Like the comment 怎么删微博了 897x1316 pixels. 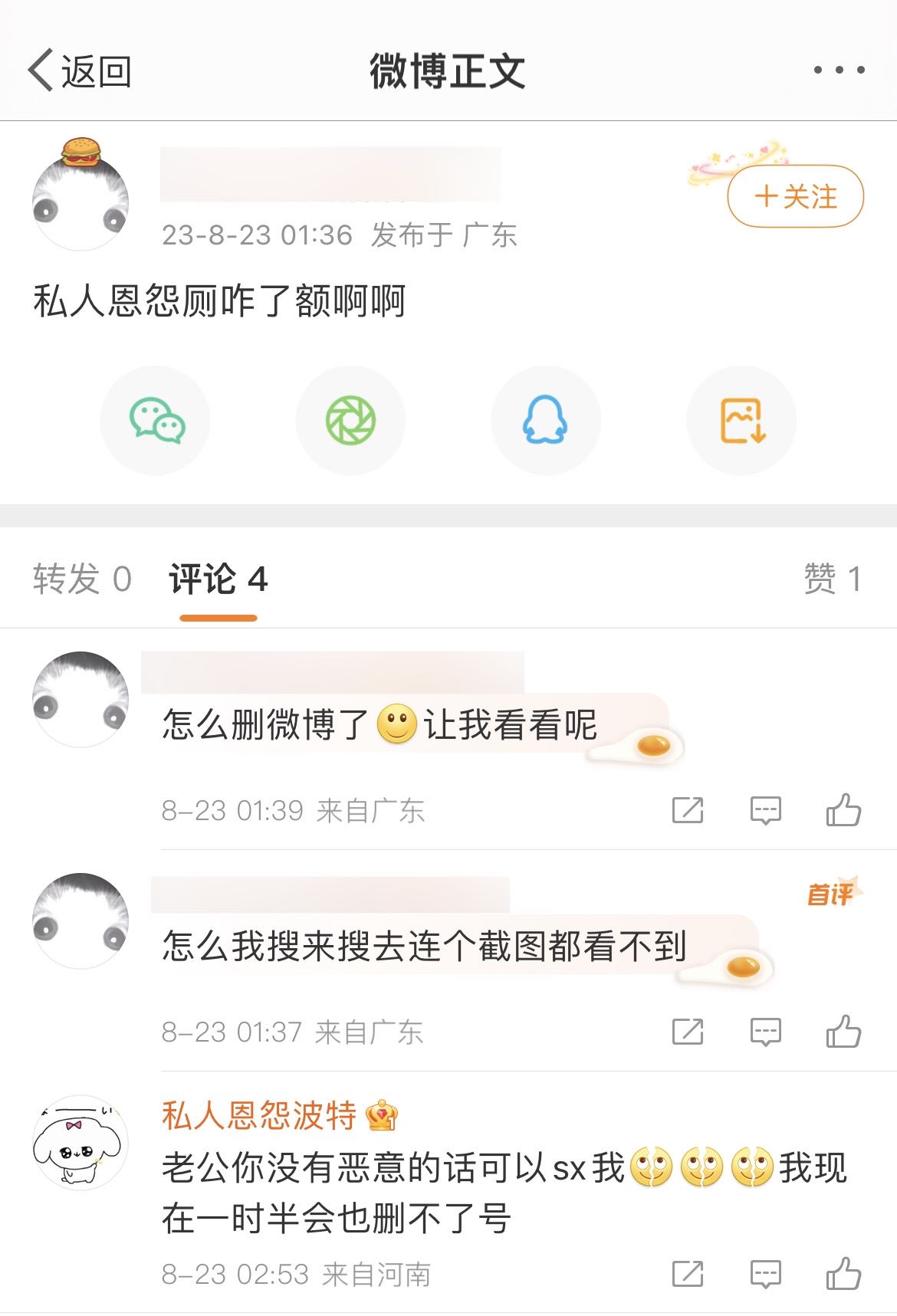tap(843, 810)
